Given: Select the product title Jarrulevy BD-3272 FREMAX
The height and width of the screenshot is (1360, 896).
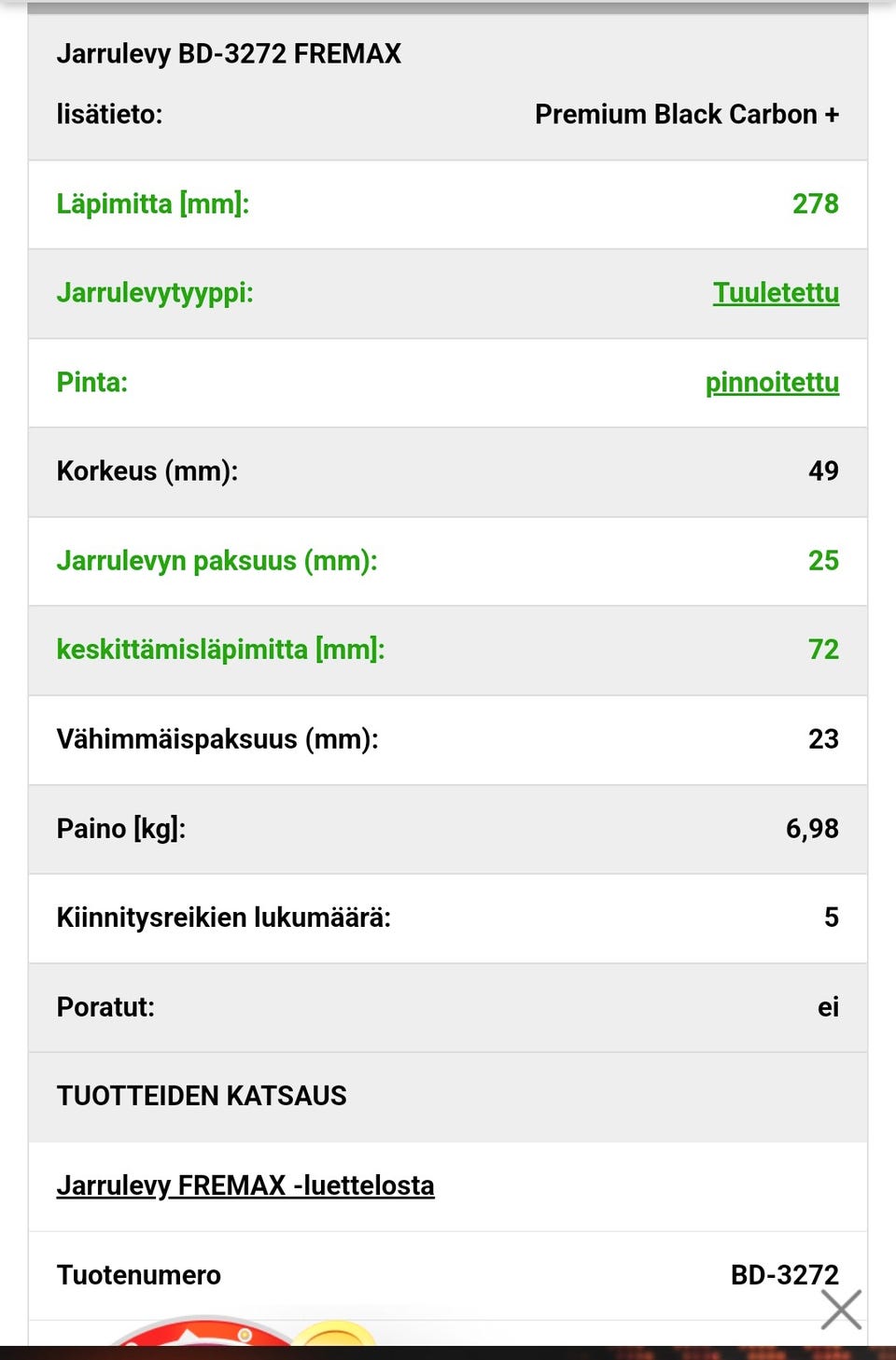Looking at the screenshot, I should (x=230, y=53).
